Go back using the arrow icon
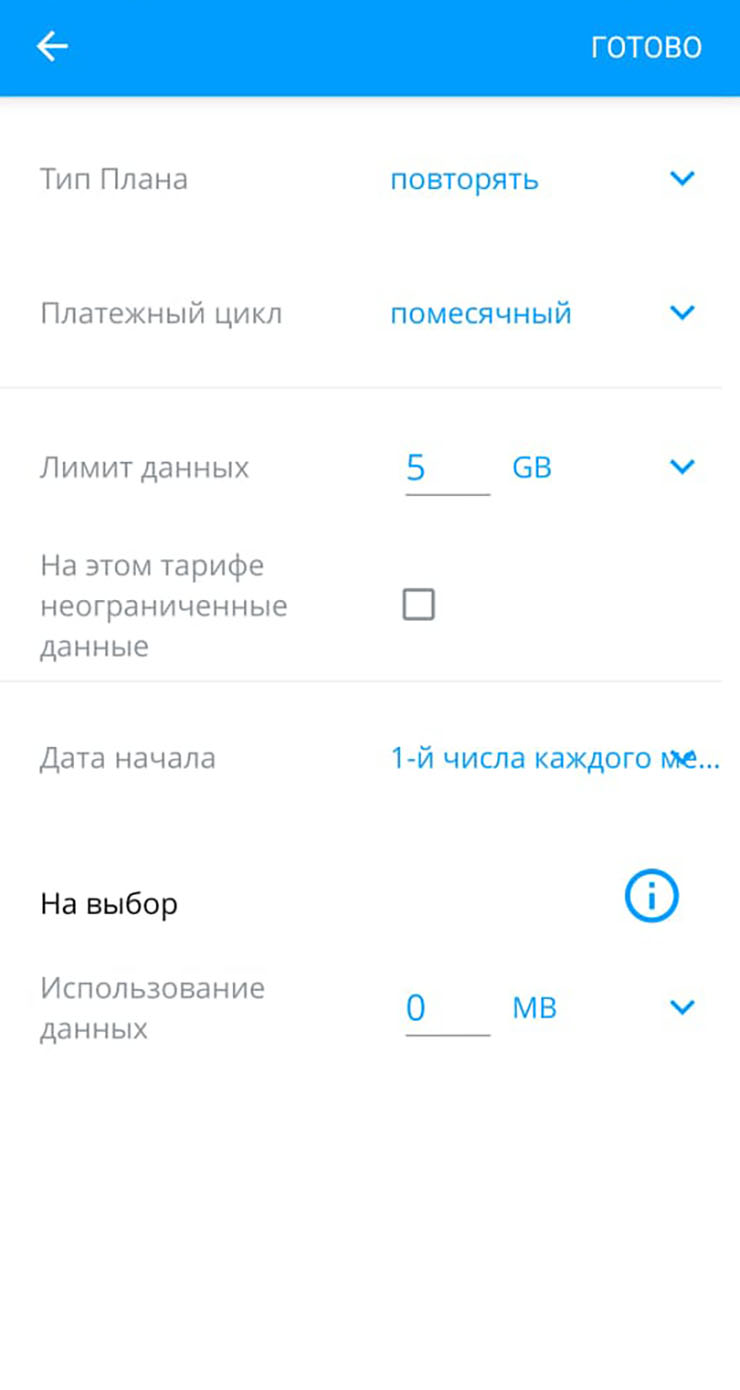Viewport: 740px width, 1390px height. [52, 47]
